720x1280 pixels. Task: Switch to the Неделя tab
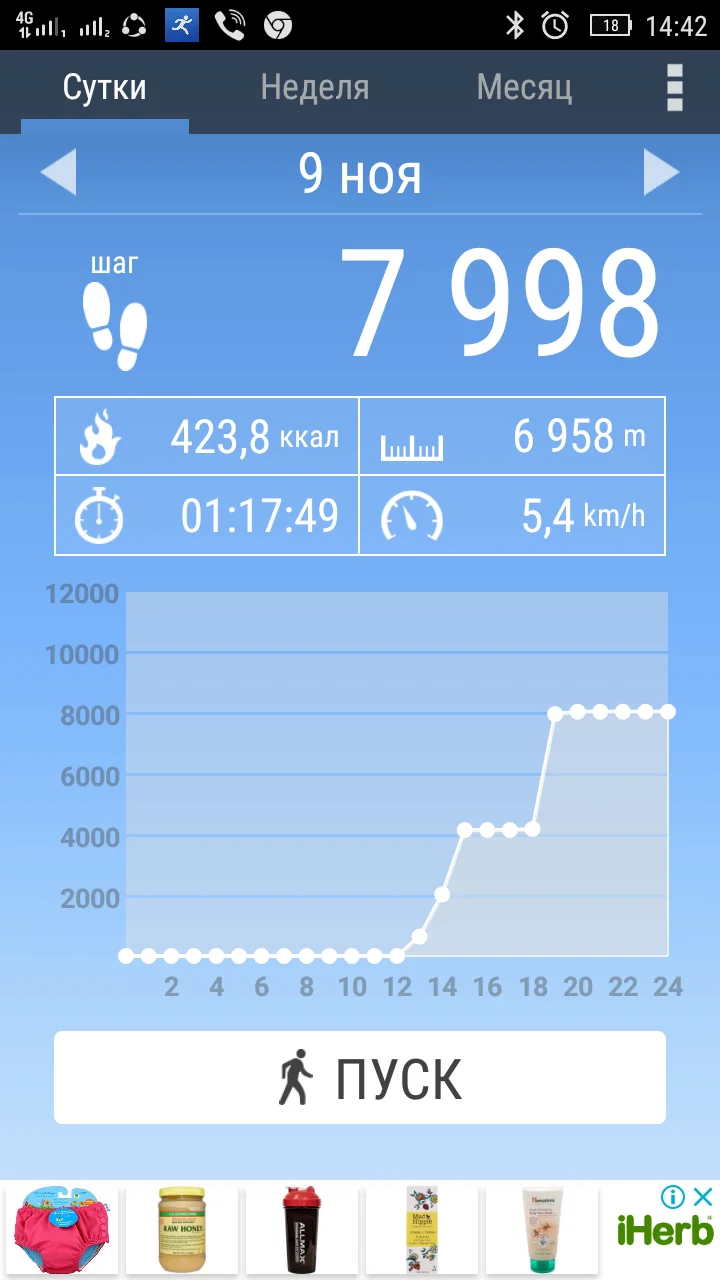tap(315, 88)
